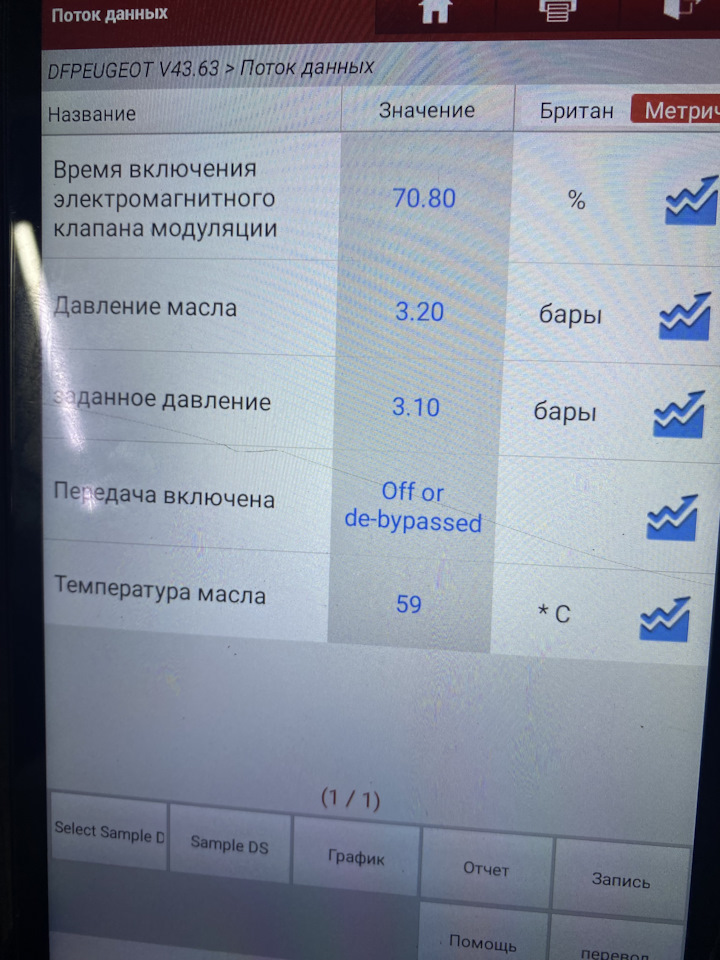Open graph for электромагнитного клапана модуляции
720x960 pixels.
coord(691,199)
